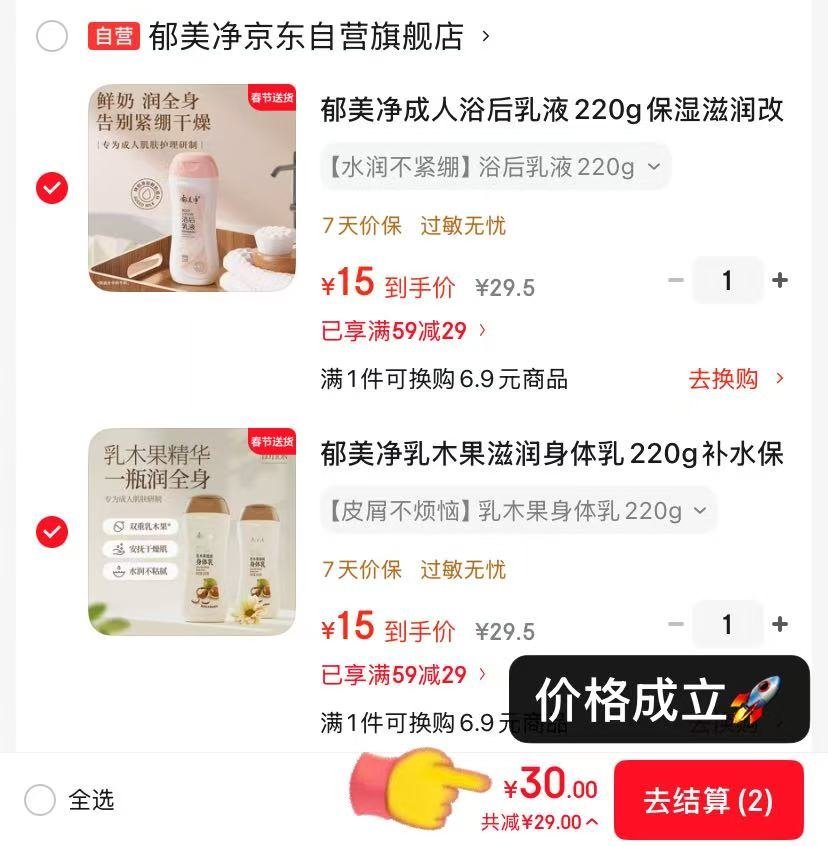Expand the 共减¥29.00 discount details
The width and height of the screenshot is (828, 846).
point(540,822)
